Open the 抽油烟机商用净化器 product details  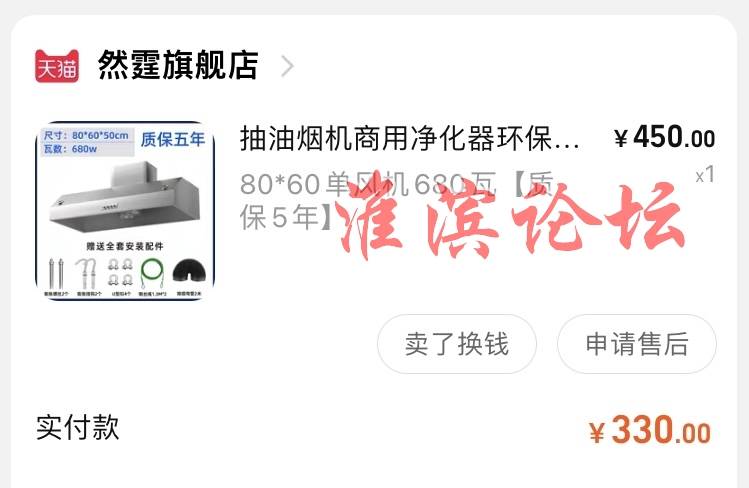(410, 137)
